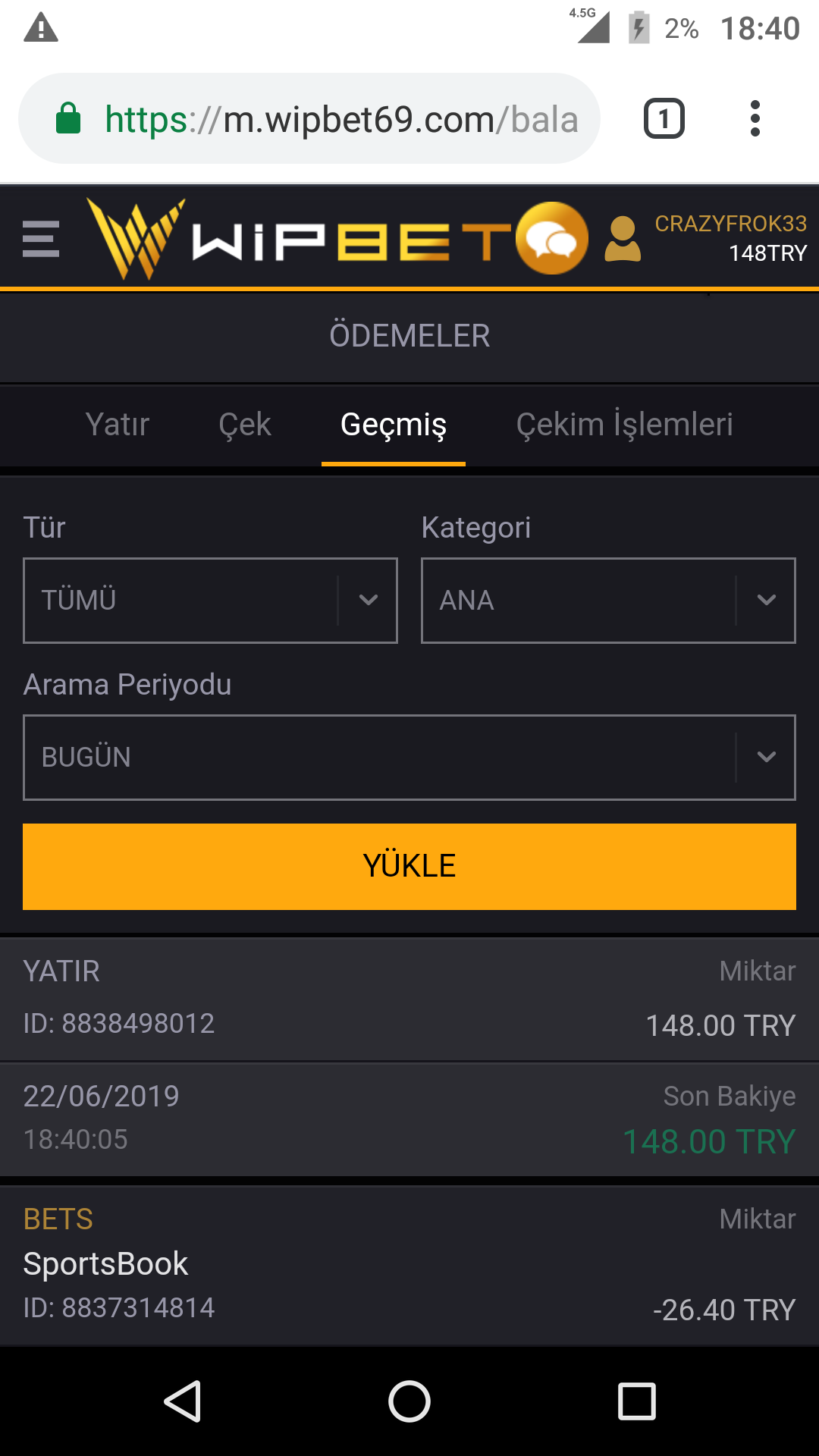Expand the Tür dropdown
Image resolution: width=819 pixels, height=1456 pixels.
[x=210, y=601]
